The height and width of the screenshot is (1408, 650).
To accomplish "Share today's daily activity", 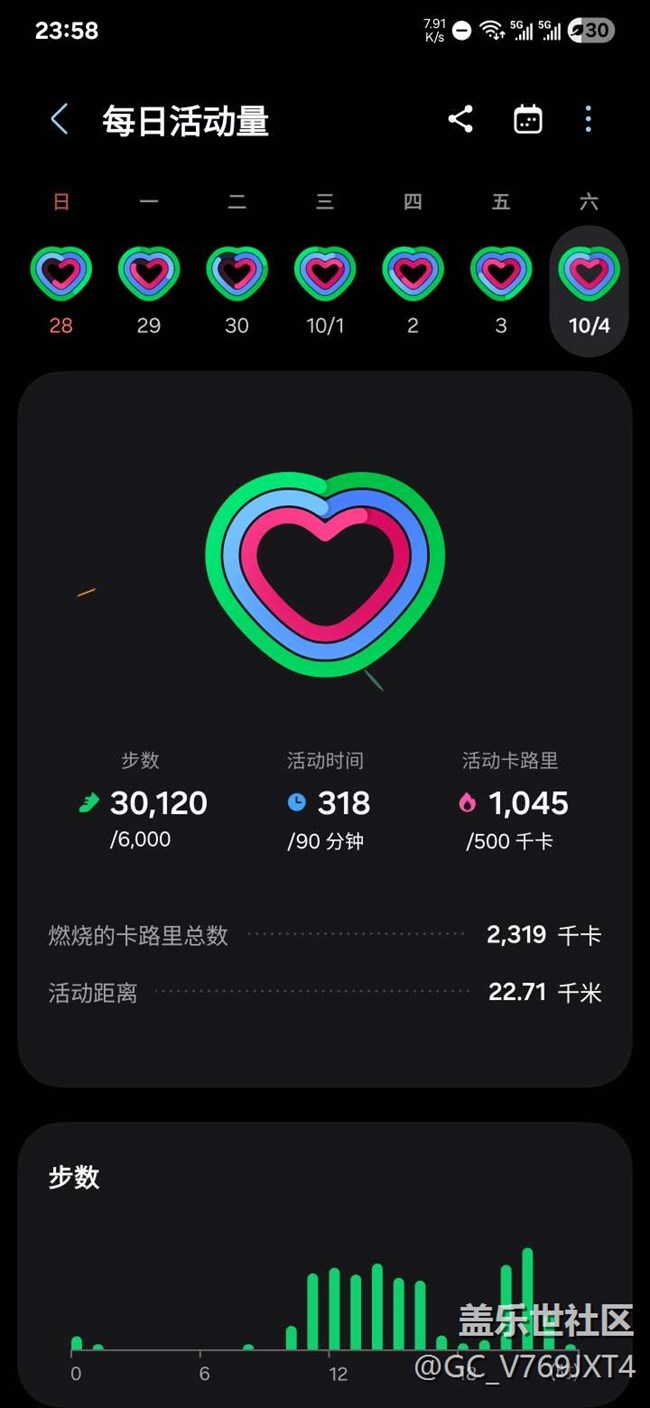I will pos(460,120).
